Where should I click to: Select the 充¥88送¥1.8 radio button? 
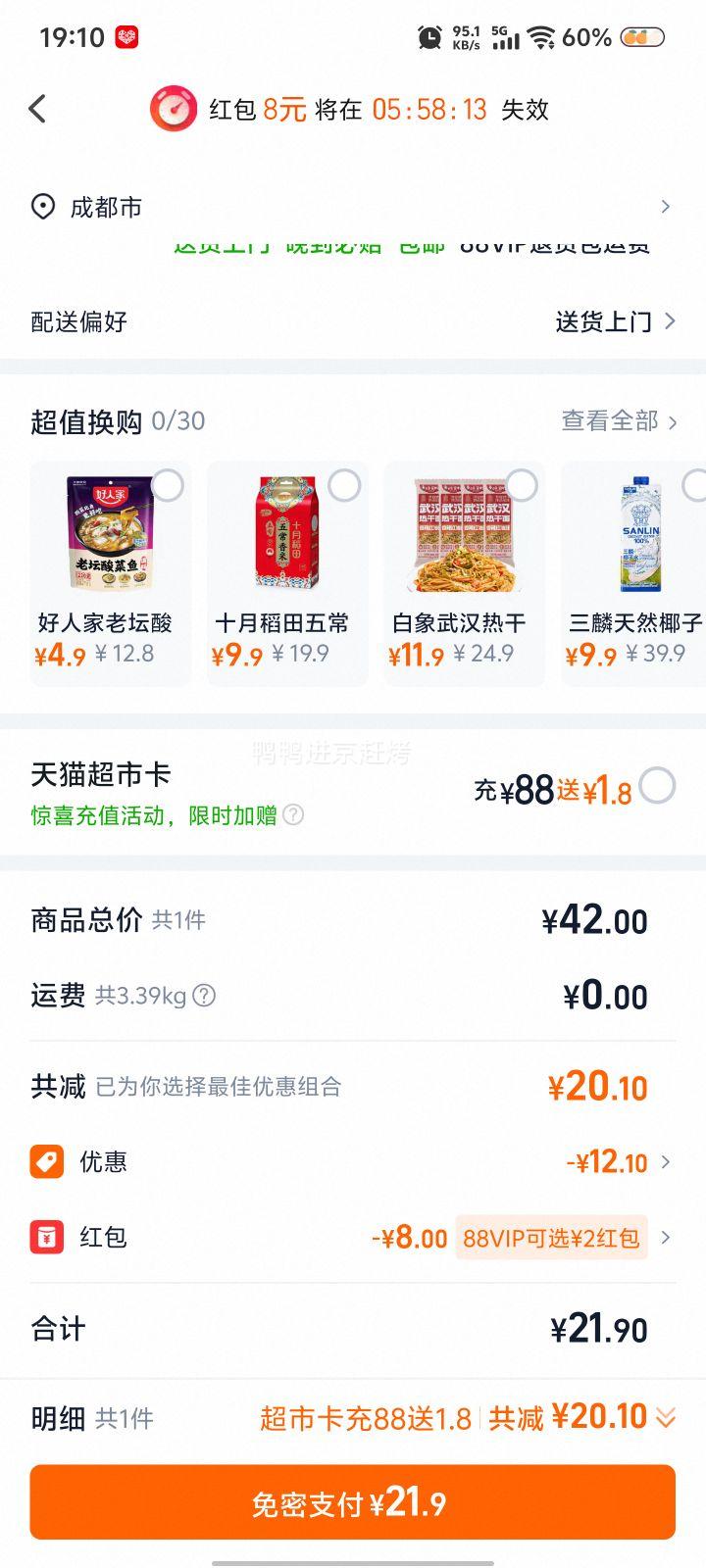657,784
